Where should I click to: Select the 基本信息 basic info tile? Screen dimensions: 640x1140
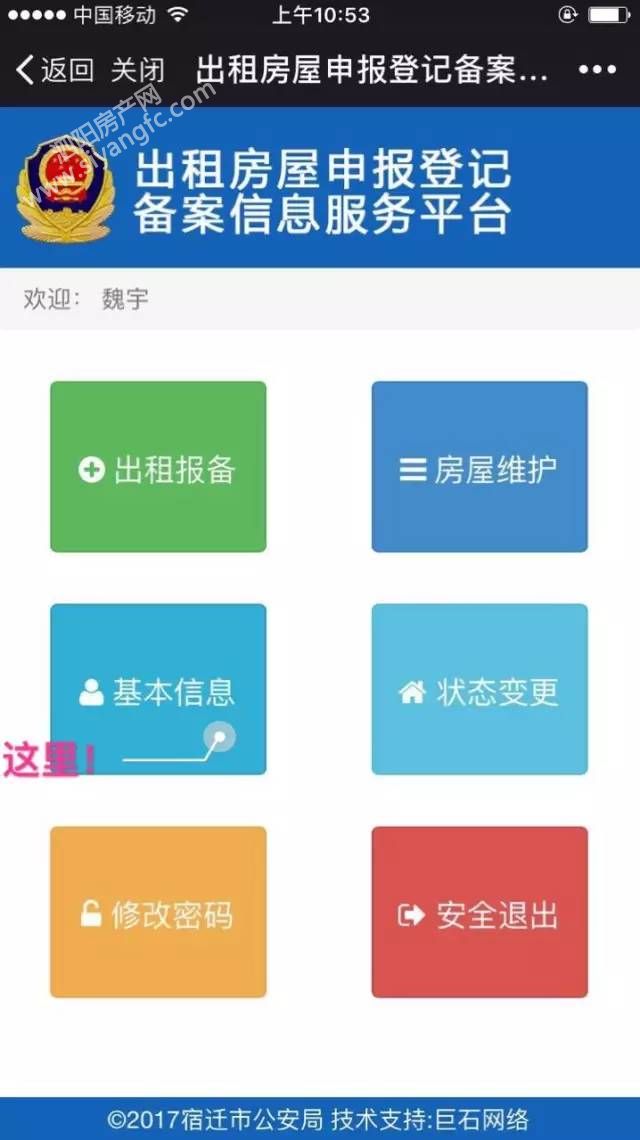(x=158, y=689)
